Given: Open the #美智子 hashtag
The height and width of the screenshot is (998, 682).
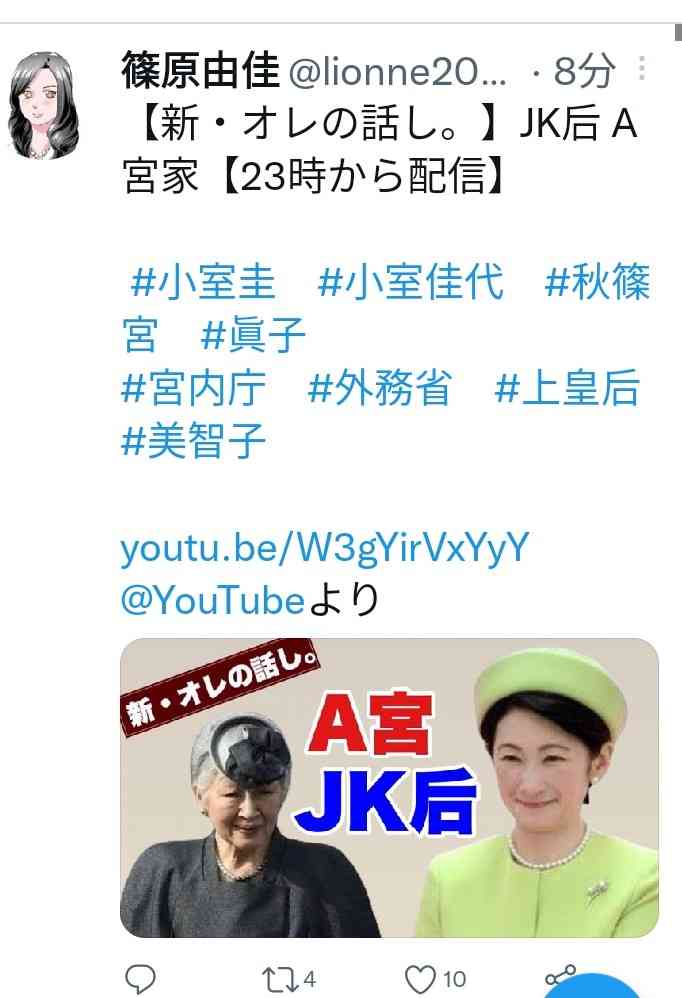Looking at the screenshot, I should tap(194, 441).
